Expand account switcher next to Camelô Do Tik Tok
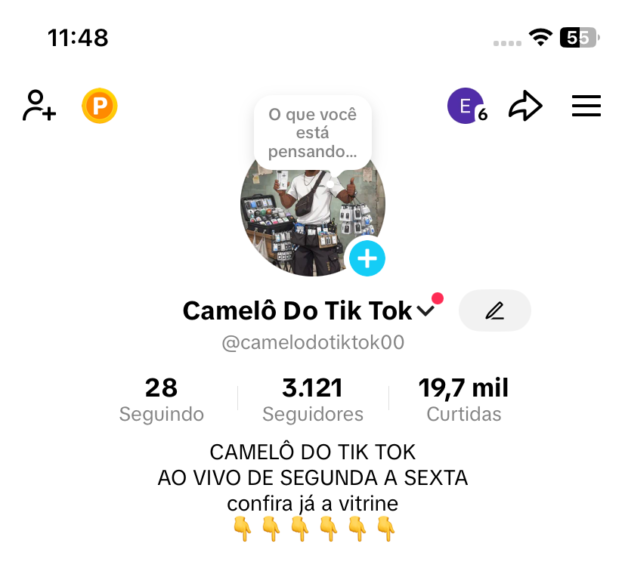The height and width of the screenshot is (562, 625). pos(425,311)
